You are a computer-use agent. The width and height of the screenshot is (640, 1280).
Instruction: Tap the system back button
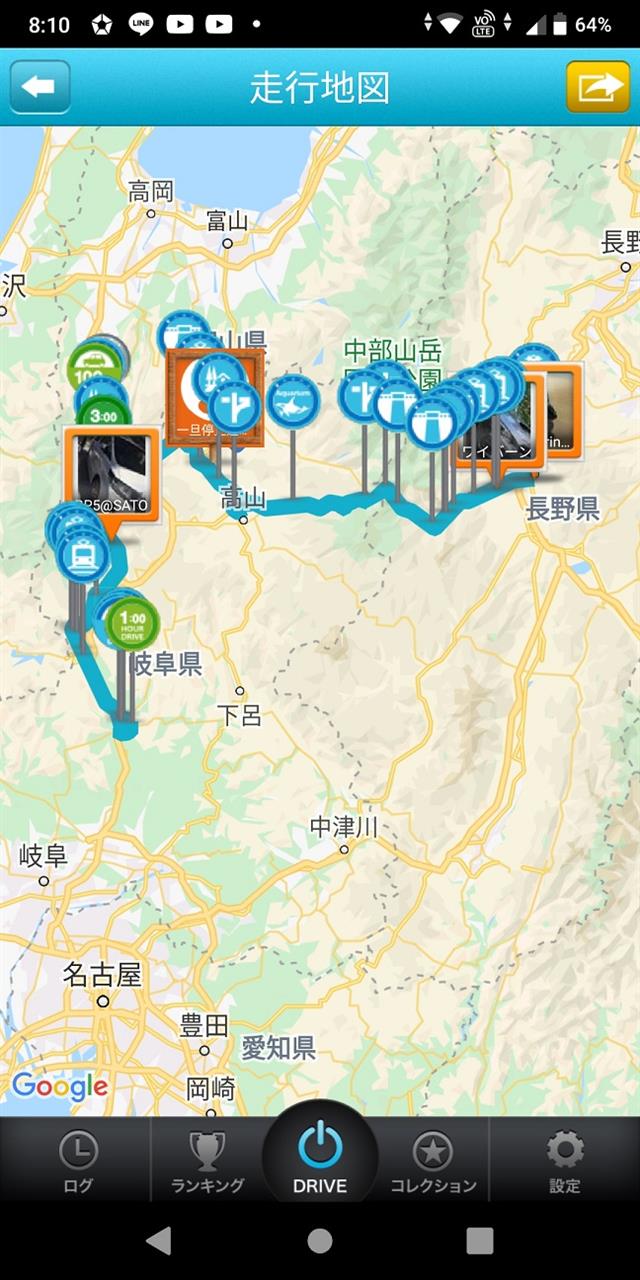click(158, 1241)
